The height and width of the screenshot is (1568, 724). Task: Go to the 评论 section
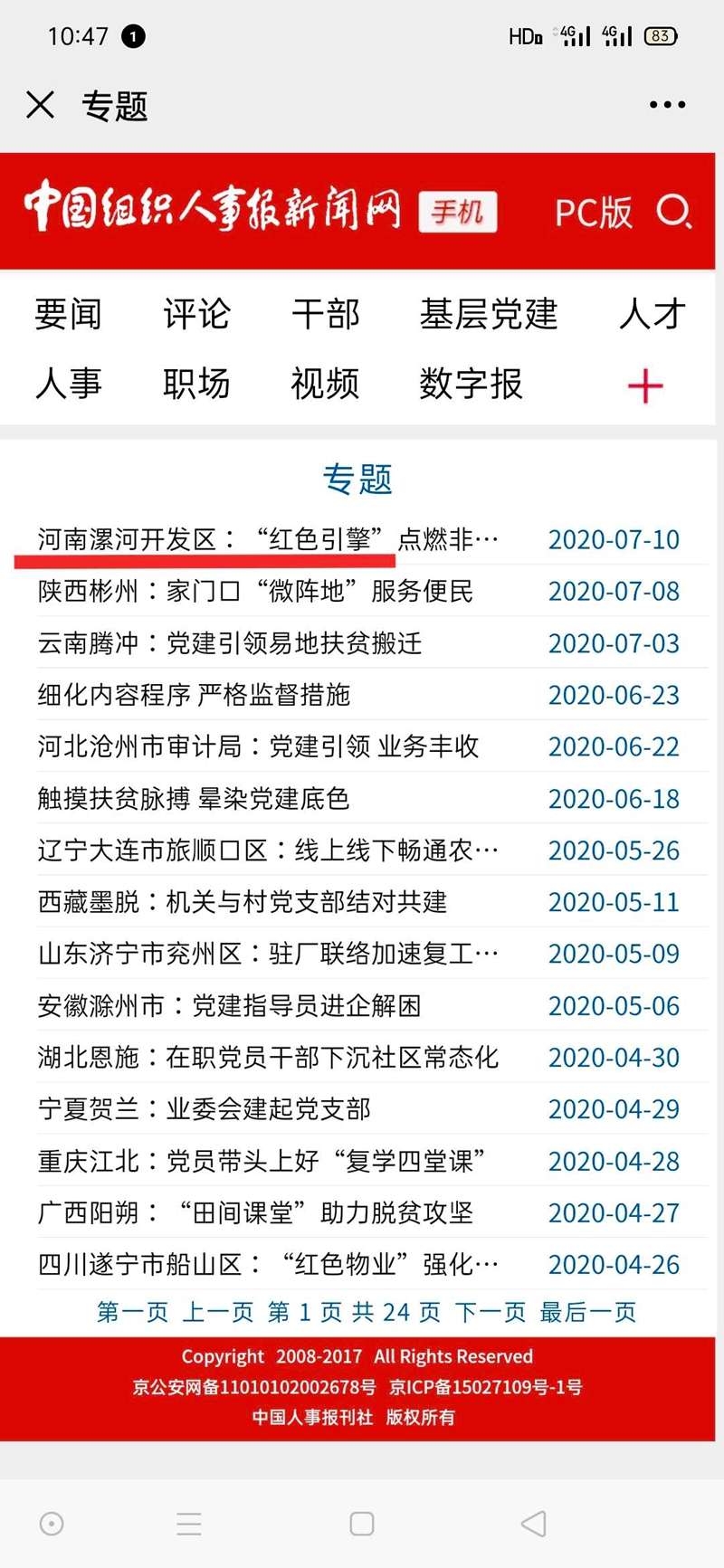coord(196,314)
